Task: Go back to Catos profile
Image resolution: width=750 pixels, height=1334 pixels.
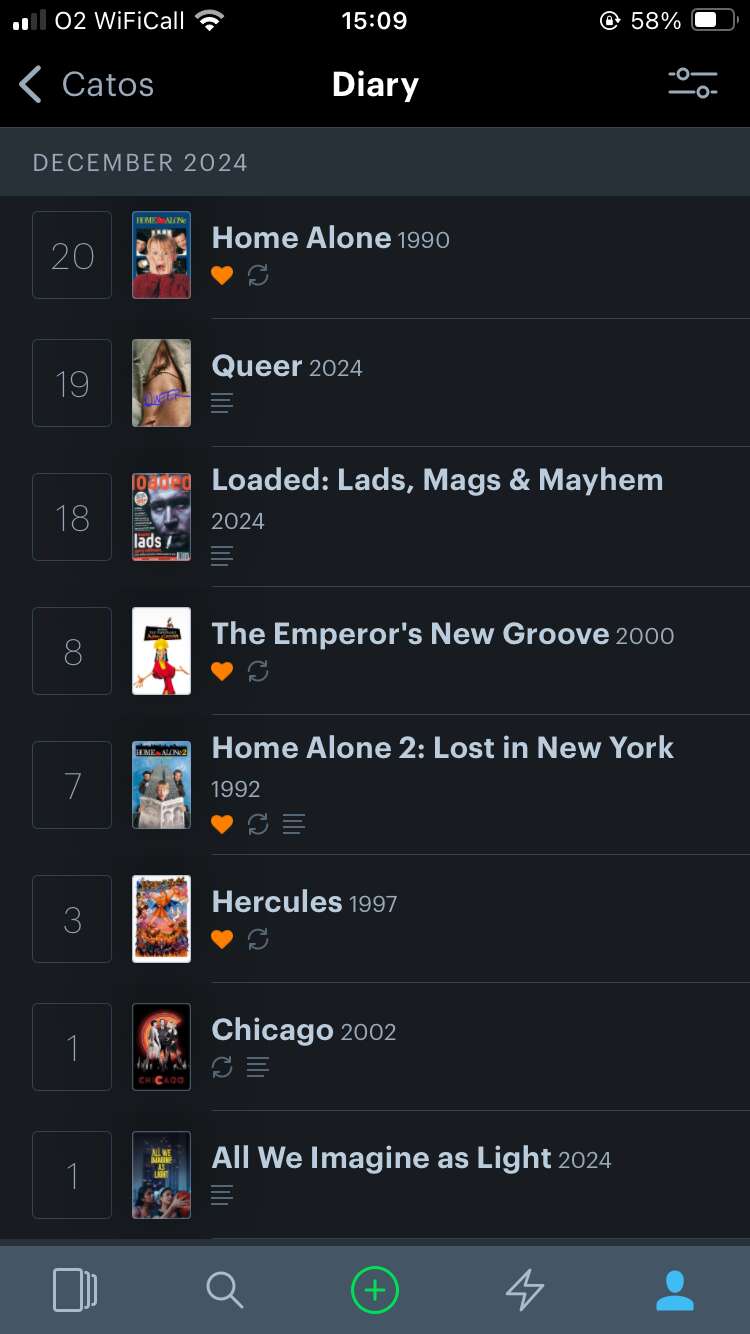Action: [86, 85]
